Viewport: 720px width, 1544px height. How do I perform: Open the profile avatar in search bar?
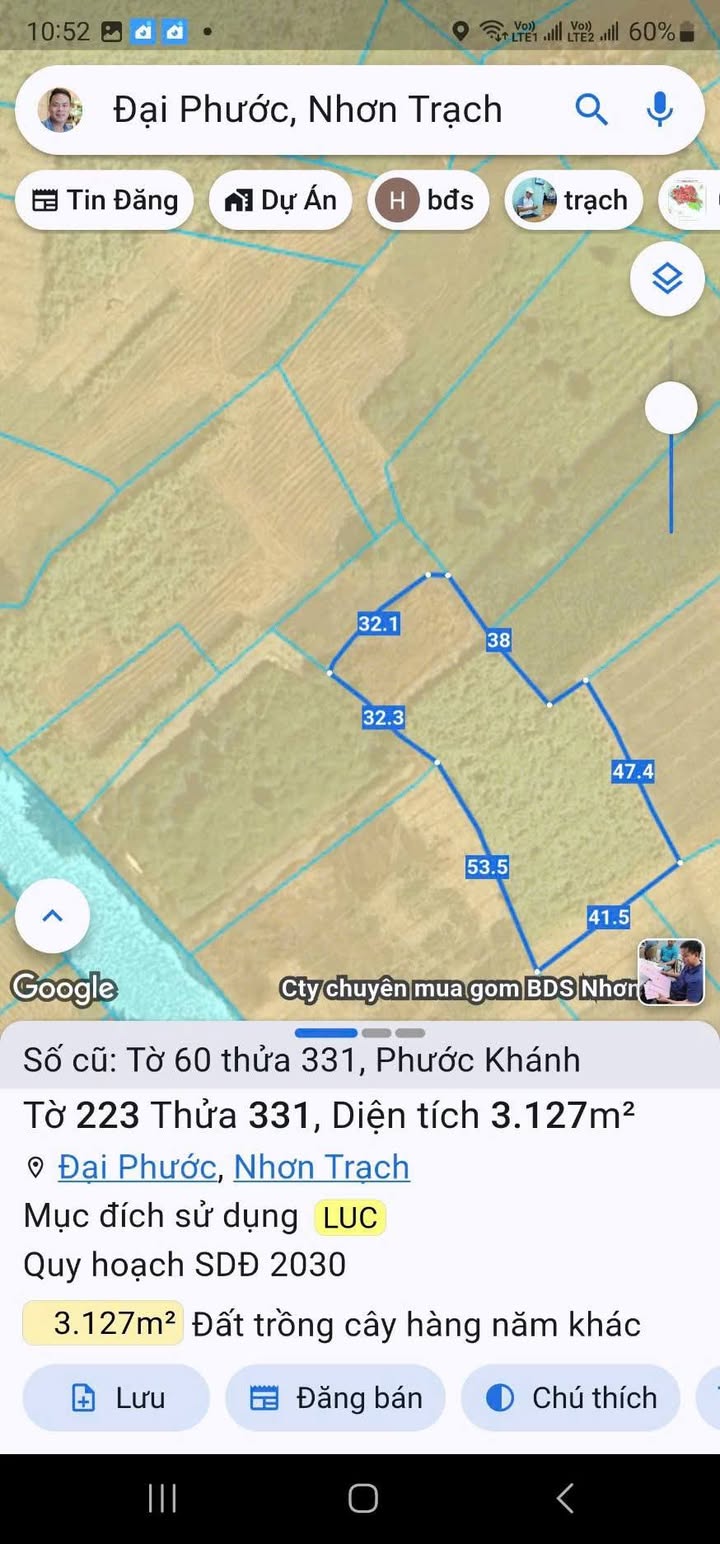60,109
